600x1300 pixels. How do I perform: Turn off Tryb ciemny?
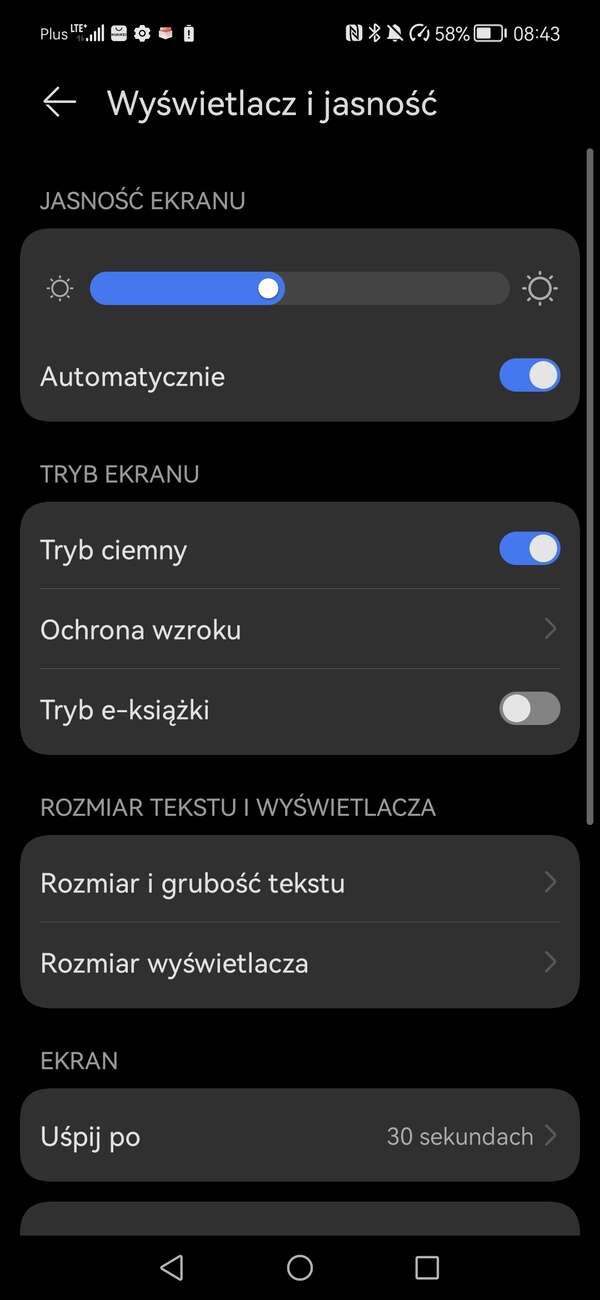pos(529,549)
